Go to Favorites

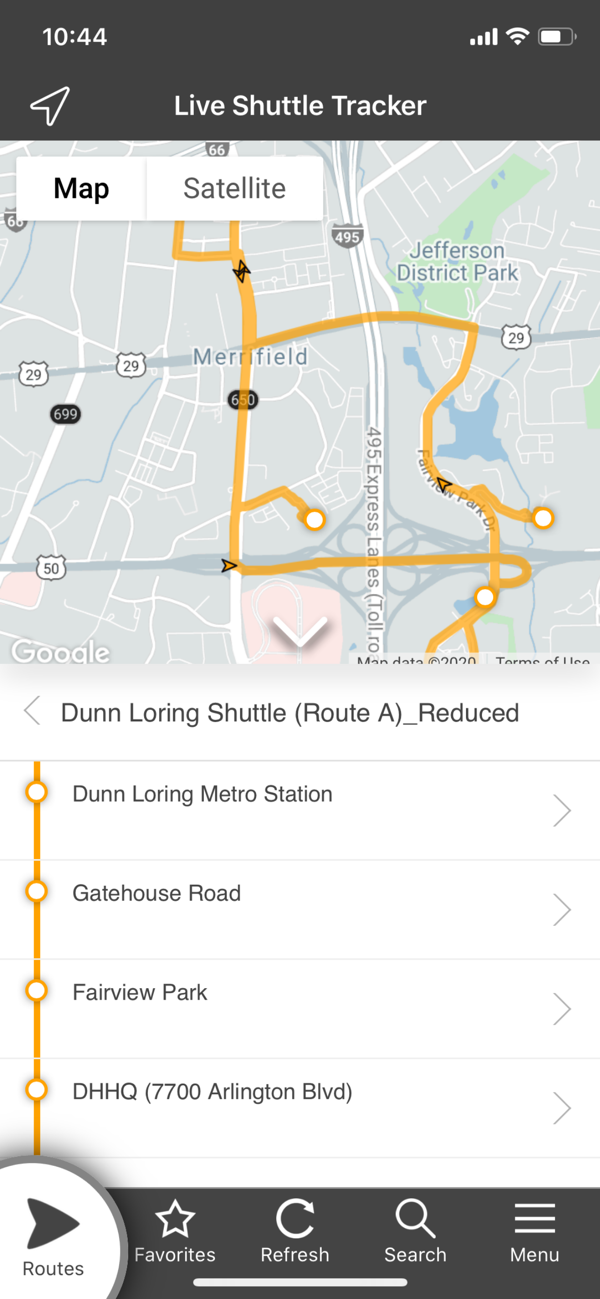click(x=175, y=1233)
